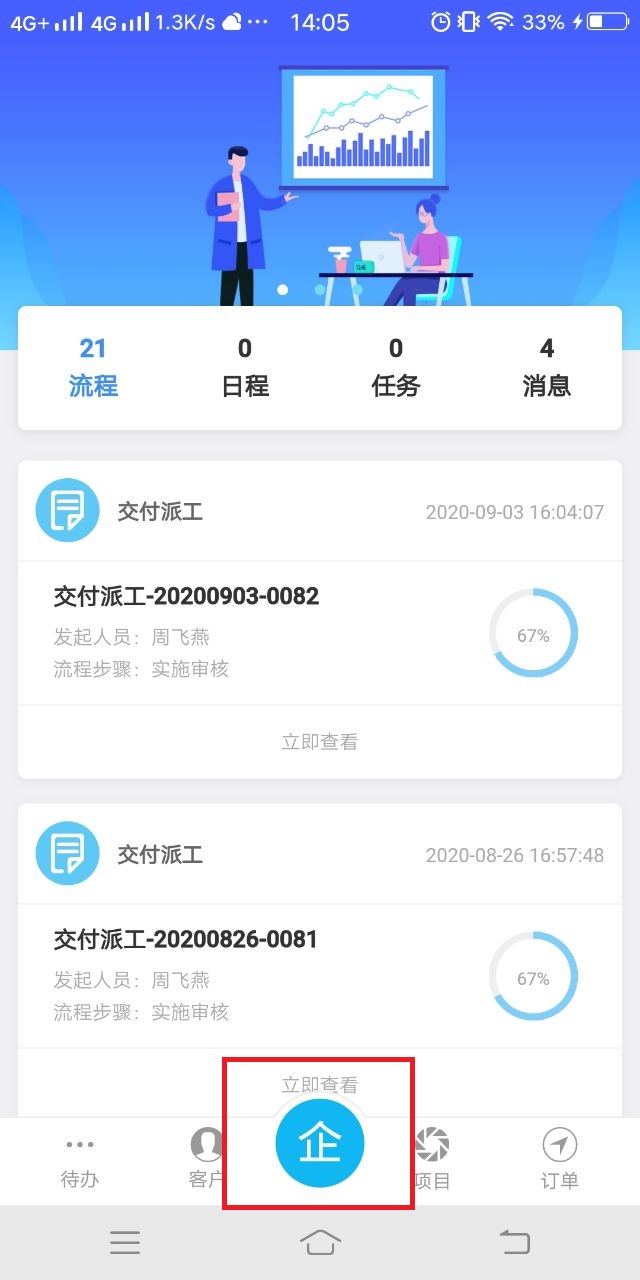The width and height of the screenshot is (640, 1280).
Task: Switch to the 项目 tab
Action: pyautogui.click(x=432, y=1161)
